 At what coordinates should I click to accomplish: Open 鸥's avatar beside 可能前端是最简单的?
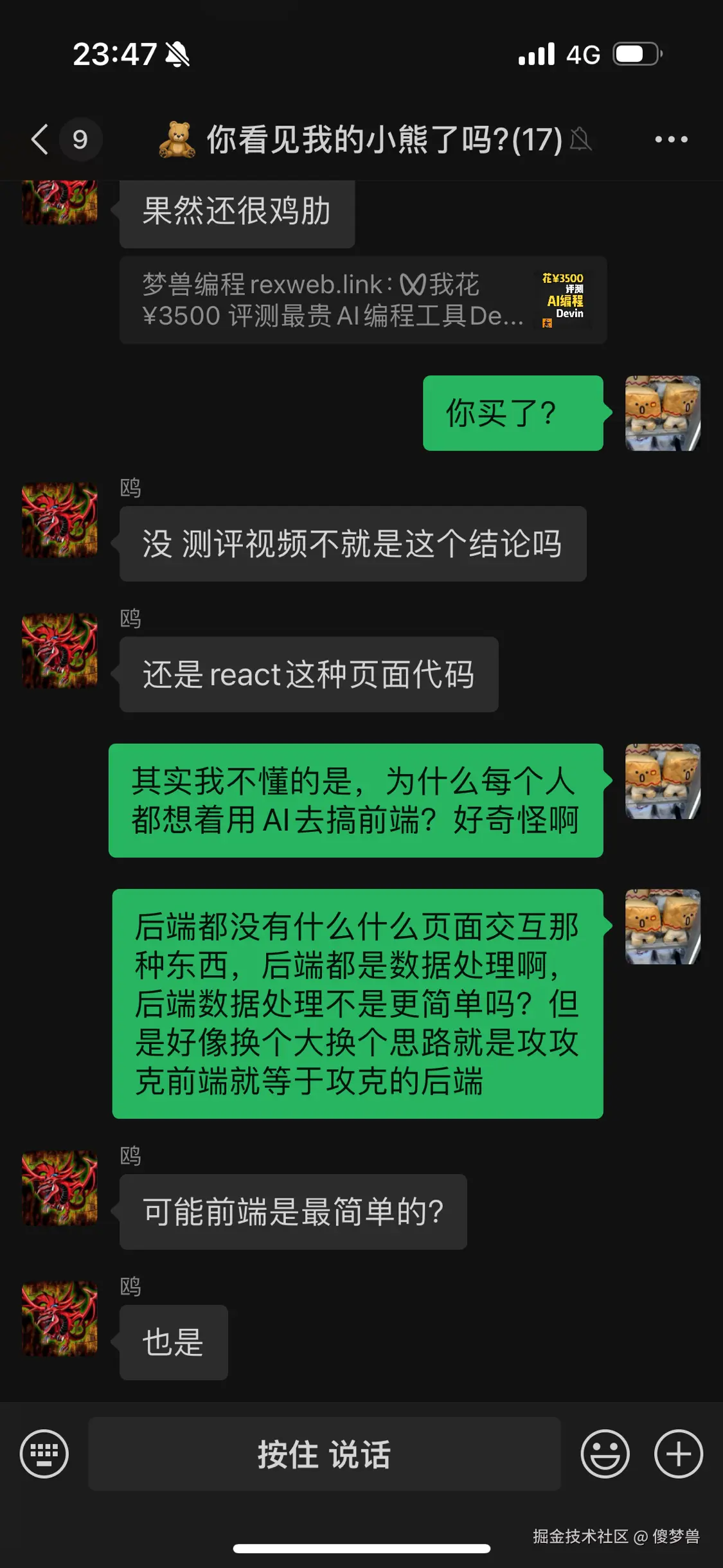click(x=60, y=1187)
